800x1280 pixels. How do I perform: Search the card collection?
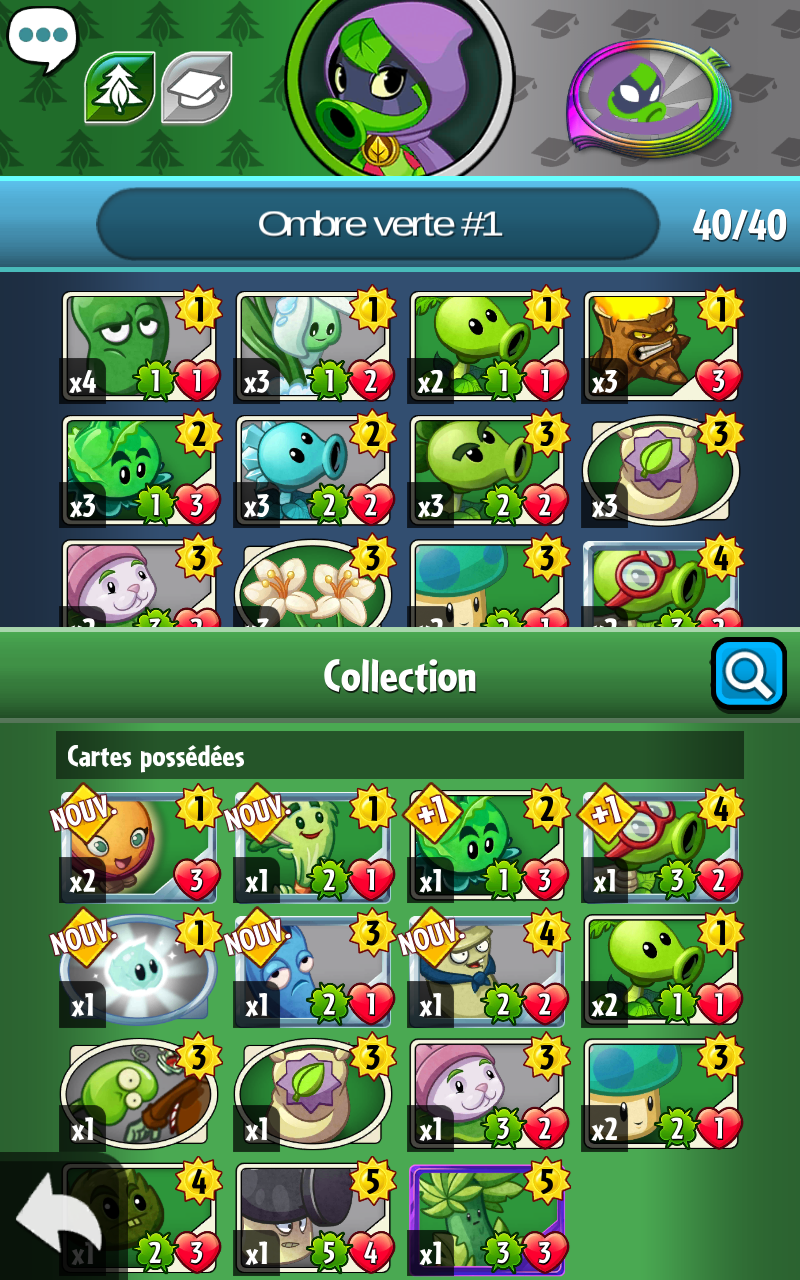[748, 675]
